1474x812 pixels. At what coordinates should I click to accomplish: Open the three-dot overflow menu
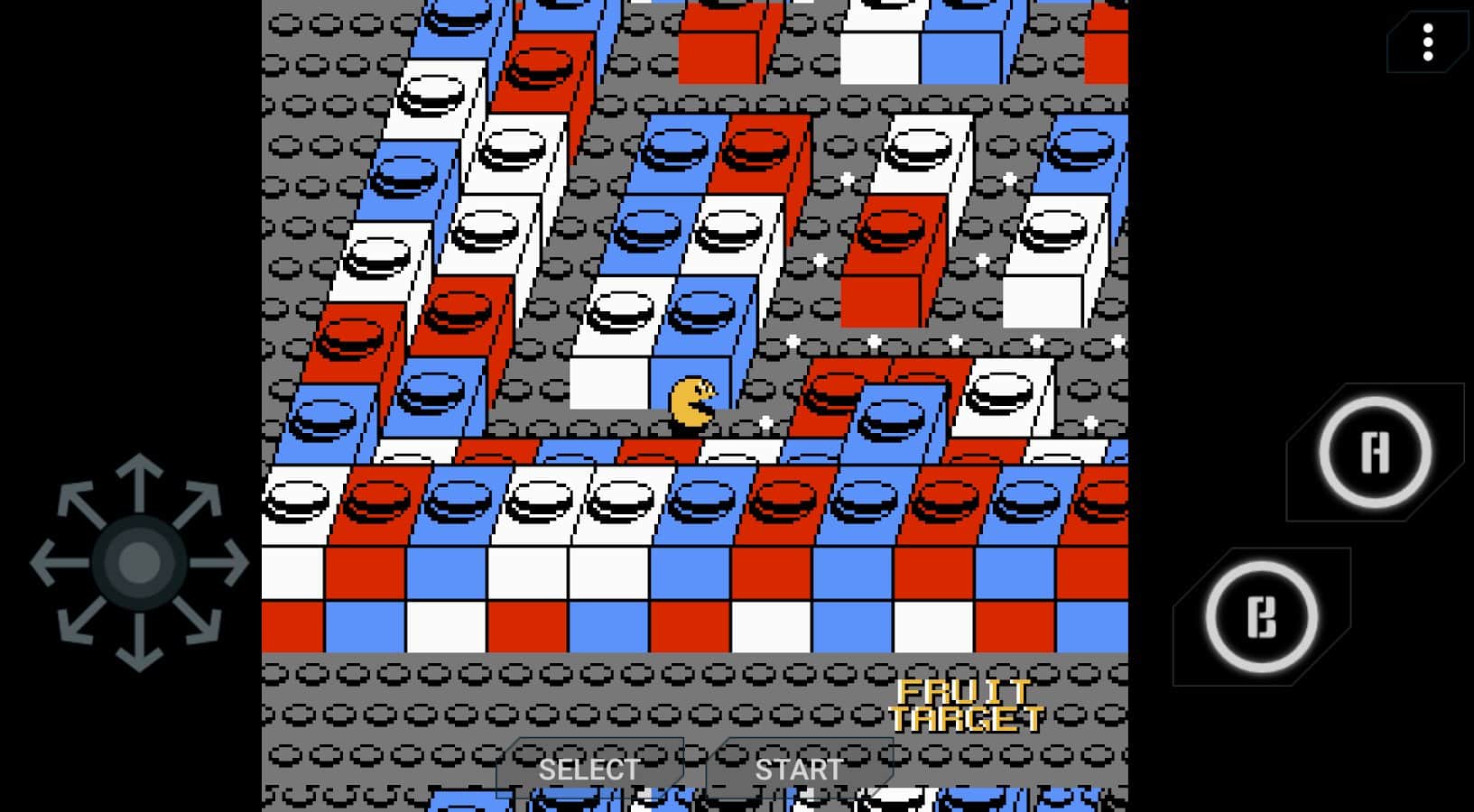point(1427,42)
